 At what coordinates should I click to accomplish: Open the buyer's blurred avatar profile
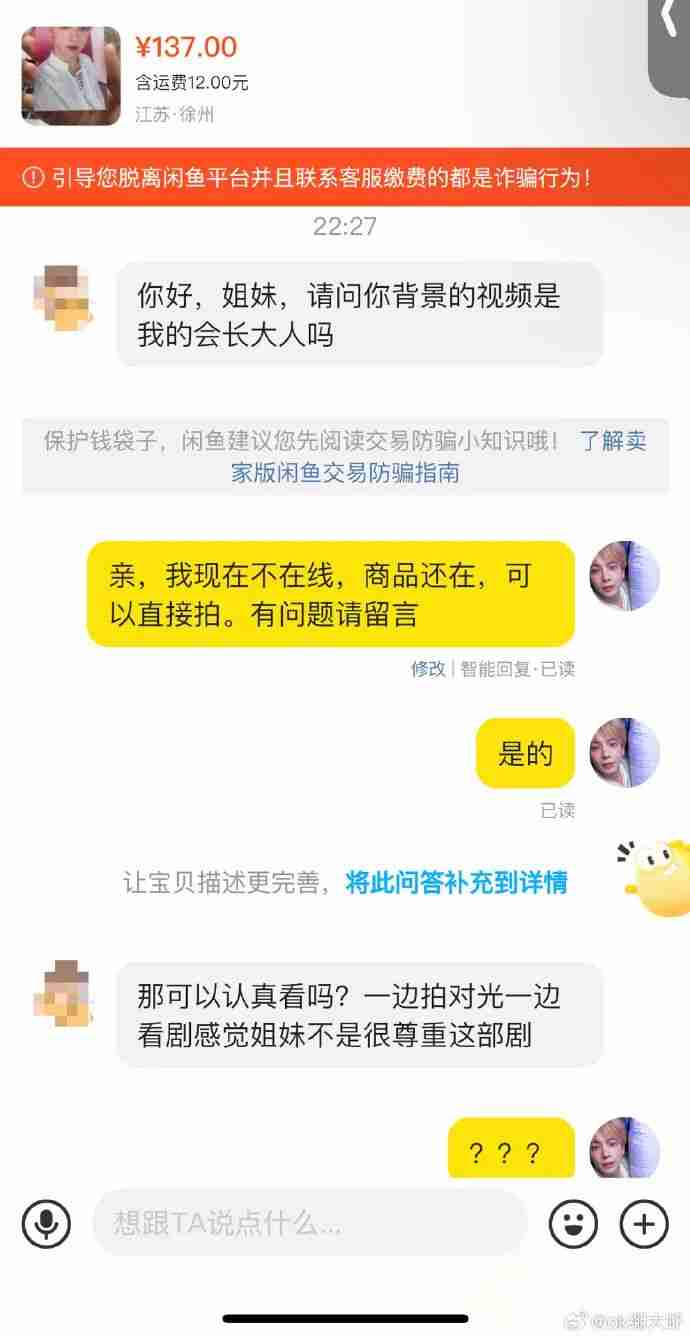[65, 298]
